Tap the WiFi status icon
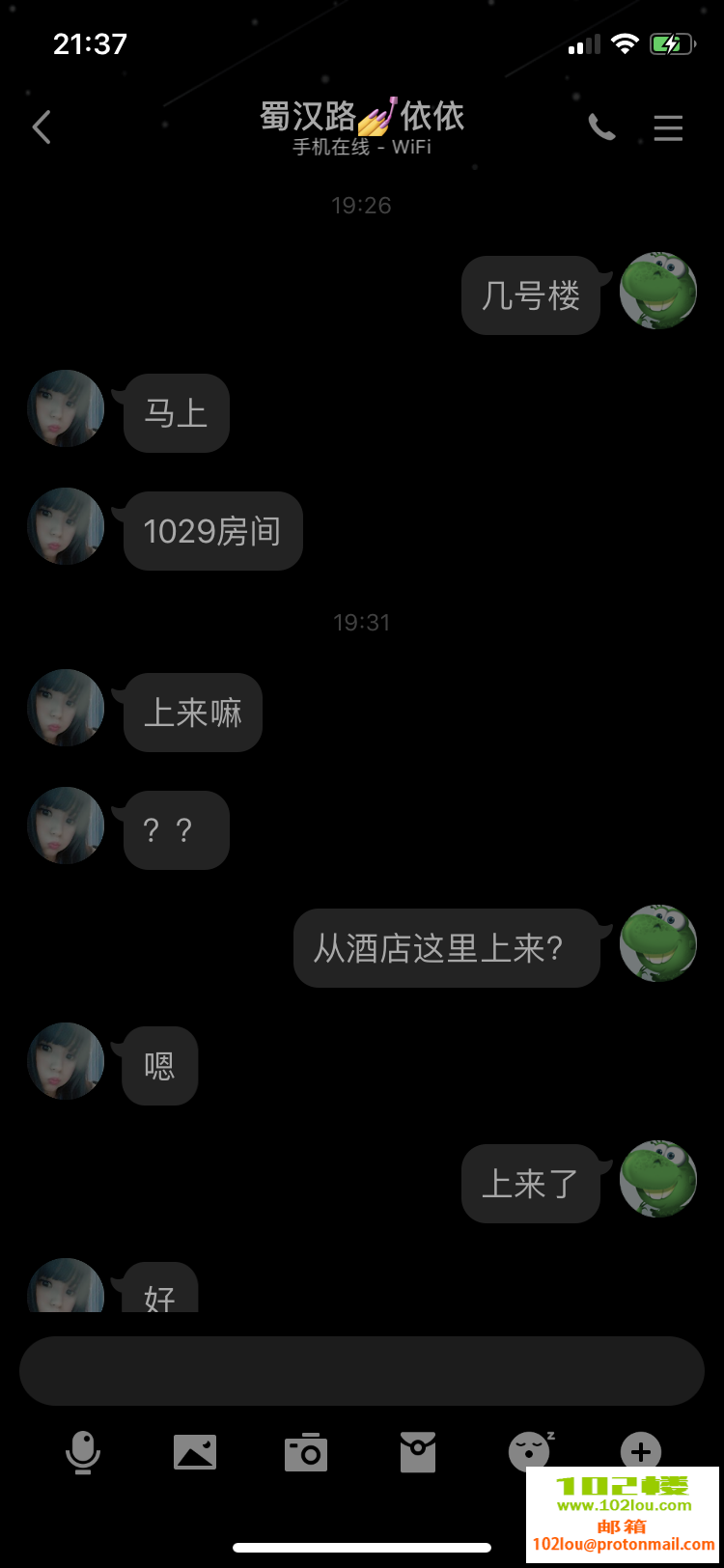Screen dimensions: 724x1568 pos(625,42)
